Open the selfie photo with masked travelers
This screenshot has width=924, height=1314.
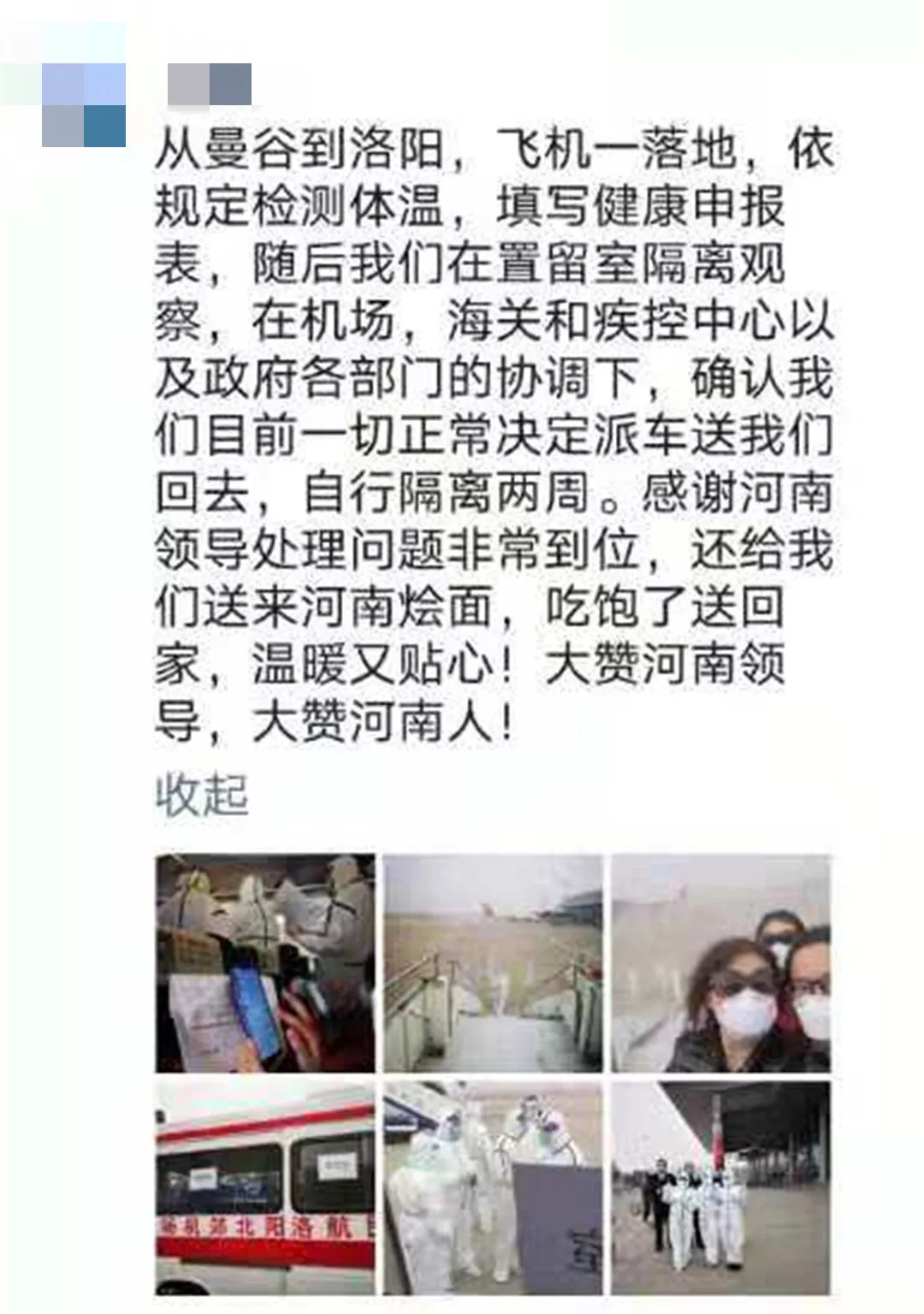[x=720, y=963]
